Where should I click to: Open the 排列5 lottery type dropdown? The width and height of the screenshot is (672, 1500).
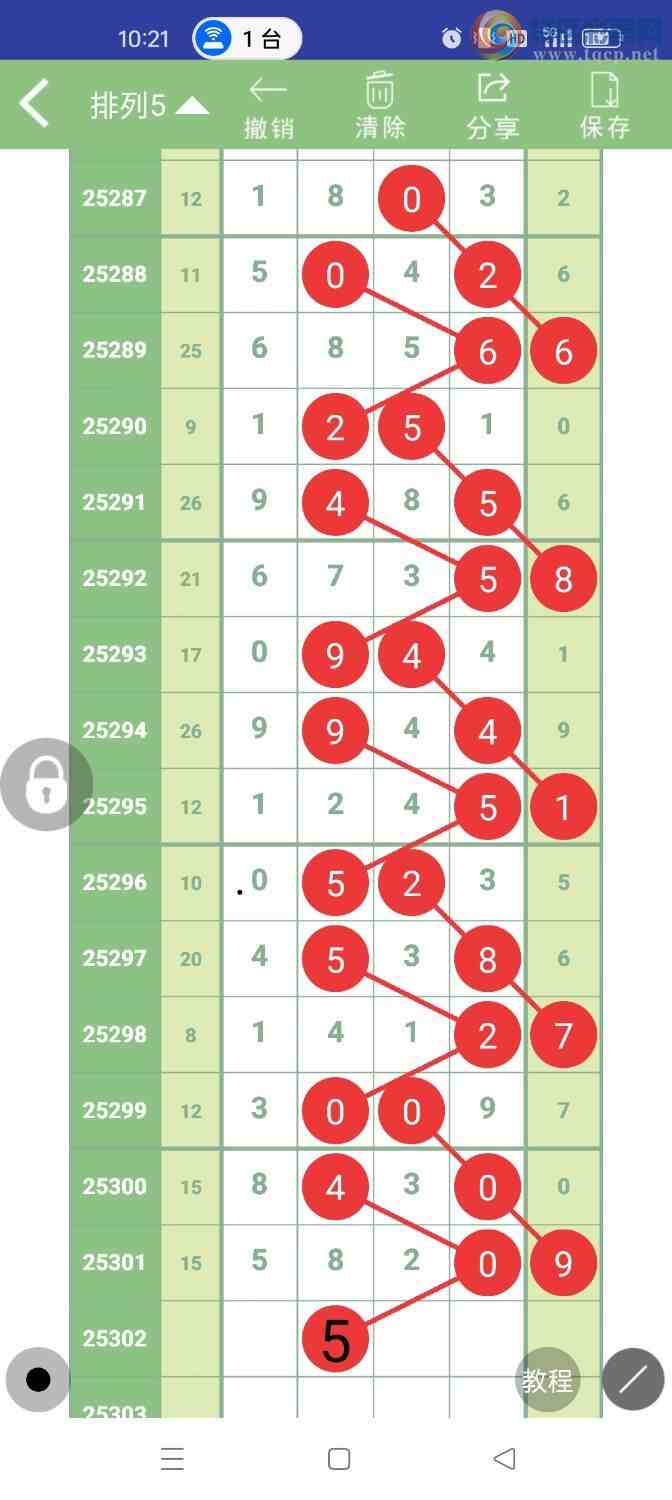150,106
